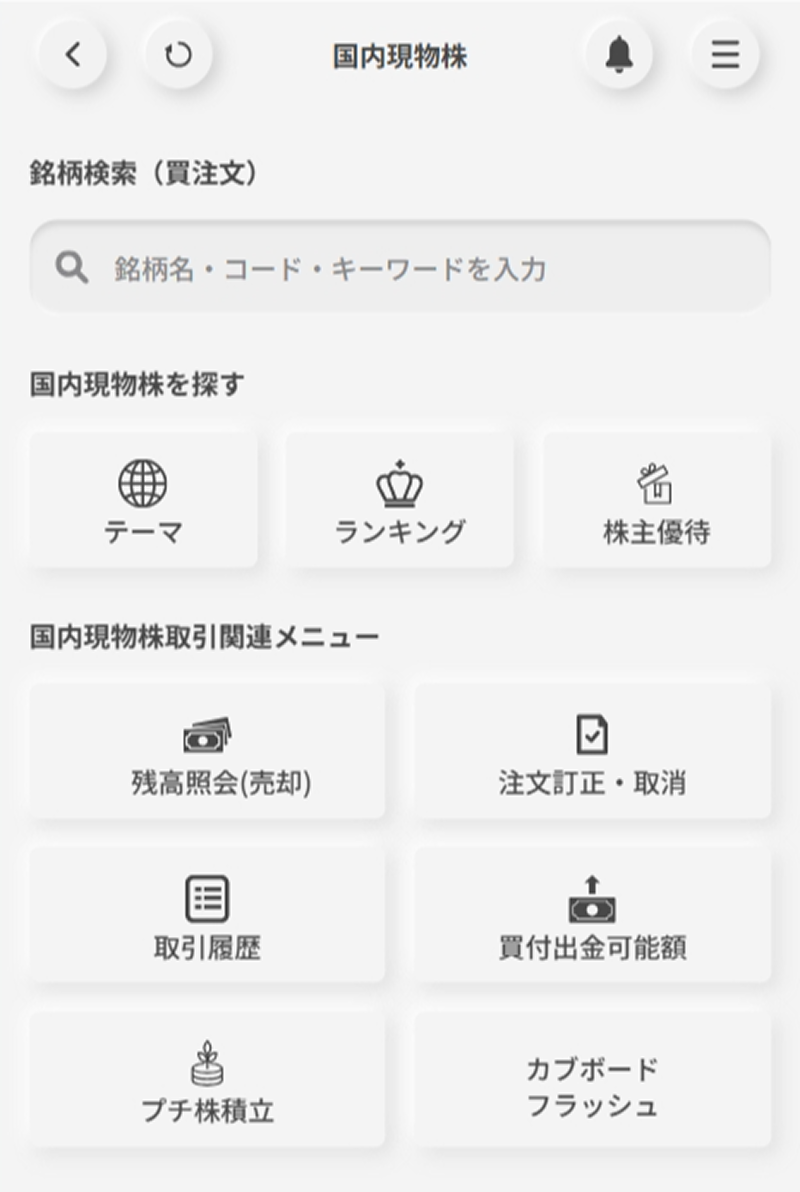Go back using the back arrow

click(x=72, y=55)
